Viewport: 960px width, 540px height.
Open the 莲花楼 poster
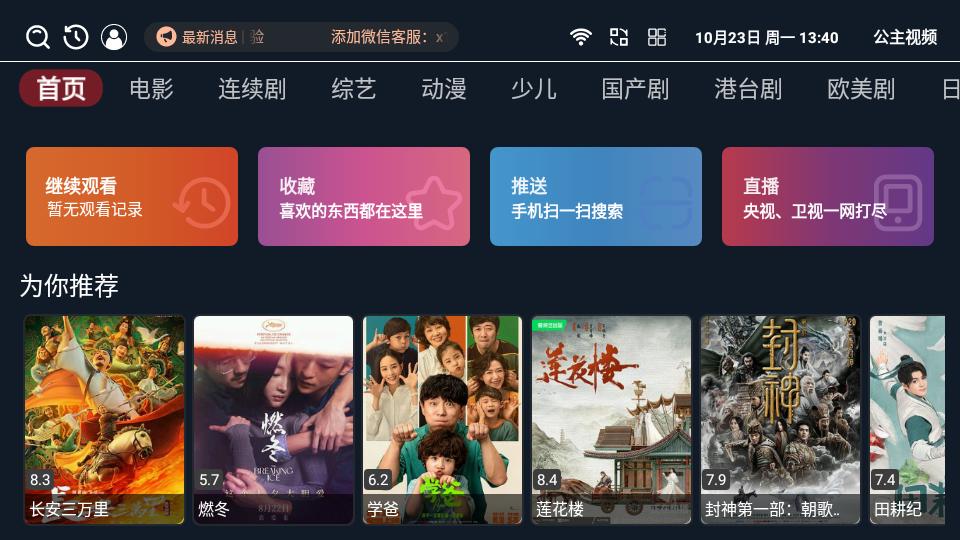click(x=611, y=420)
